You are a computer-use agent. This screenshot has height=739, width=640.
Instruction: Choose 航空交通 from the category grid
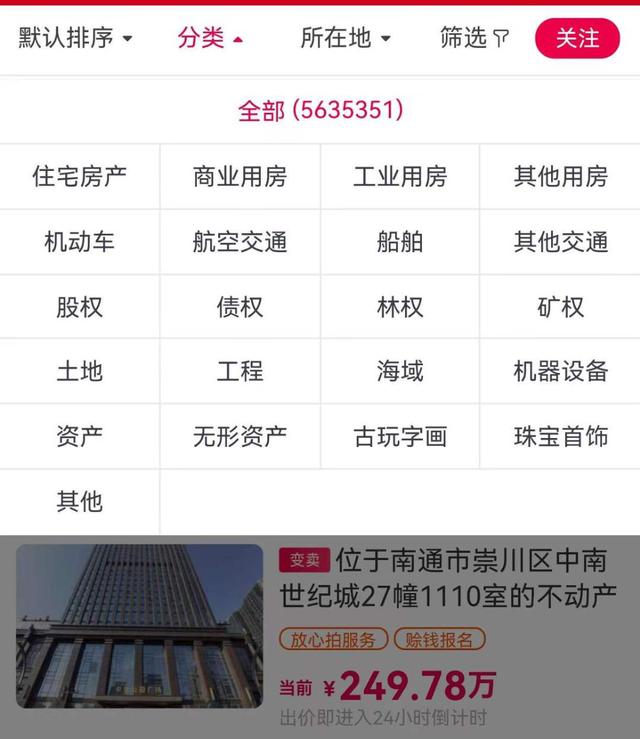pos(240,242)
